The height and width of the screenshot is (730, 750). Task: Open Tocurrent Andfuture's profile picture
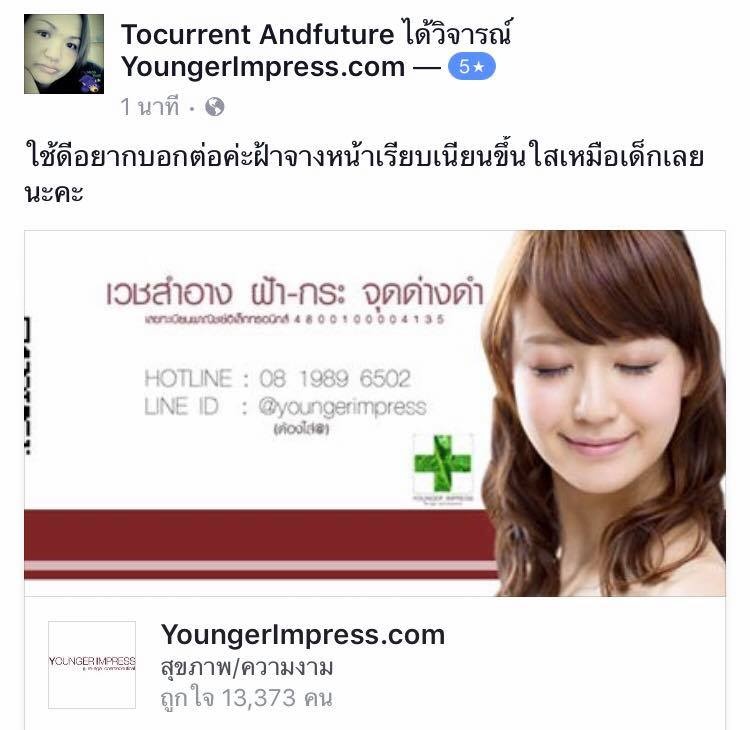click(64, 54)
